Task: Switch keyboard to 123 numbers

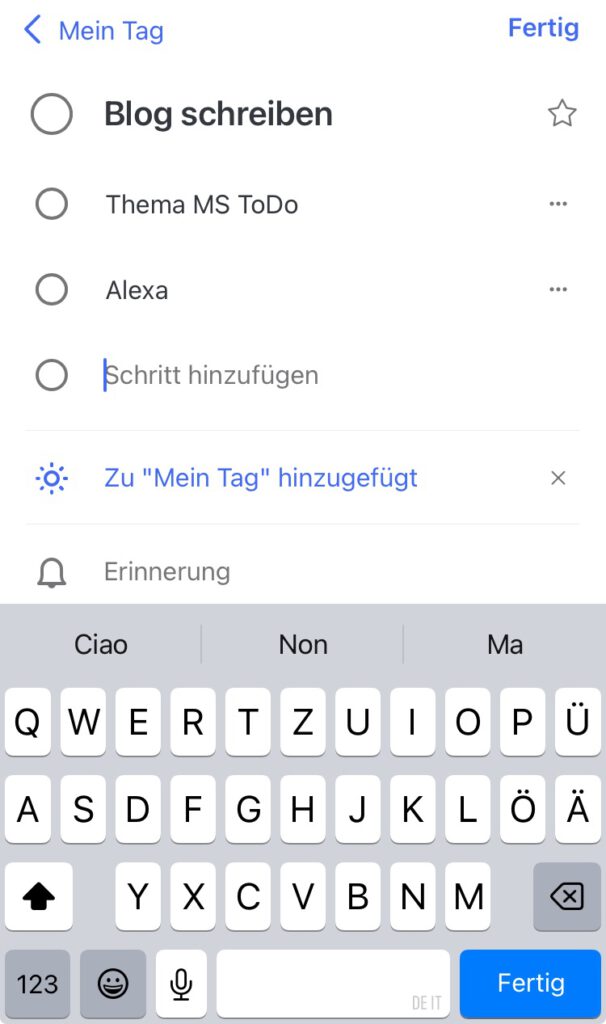Action: coord(38,984)
